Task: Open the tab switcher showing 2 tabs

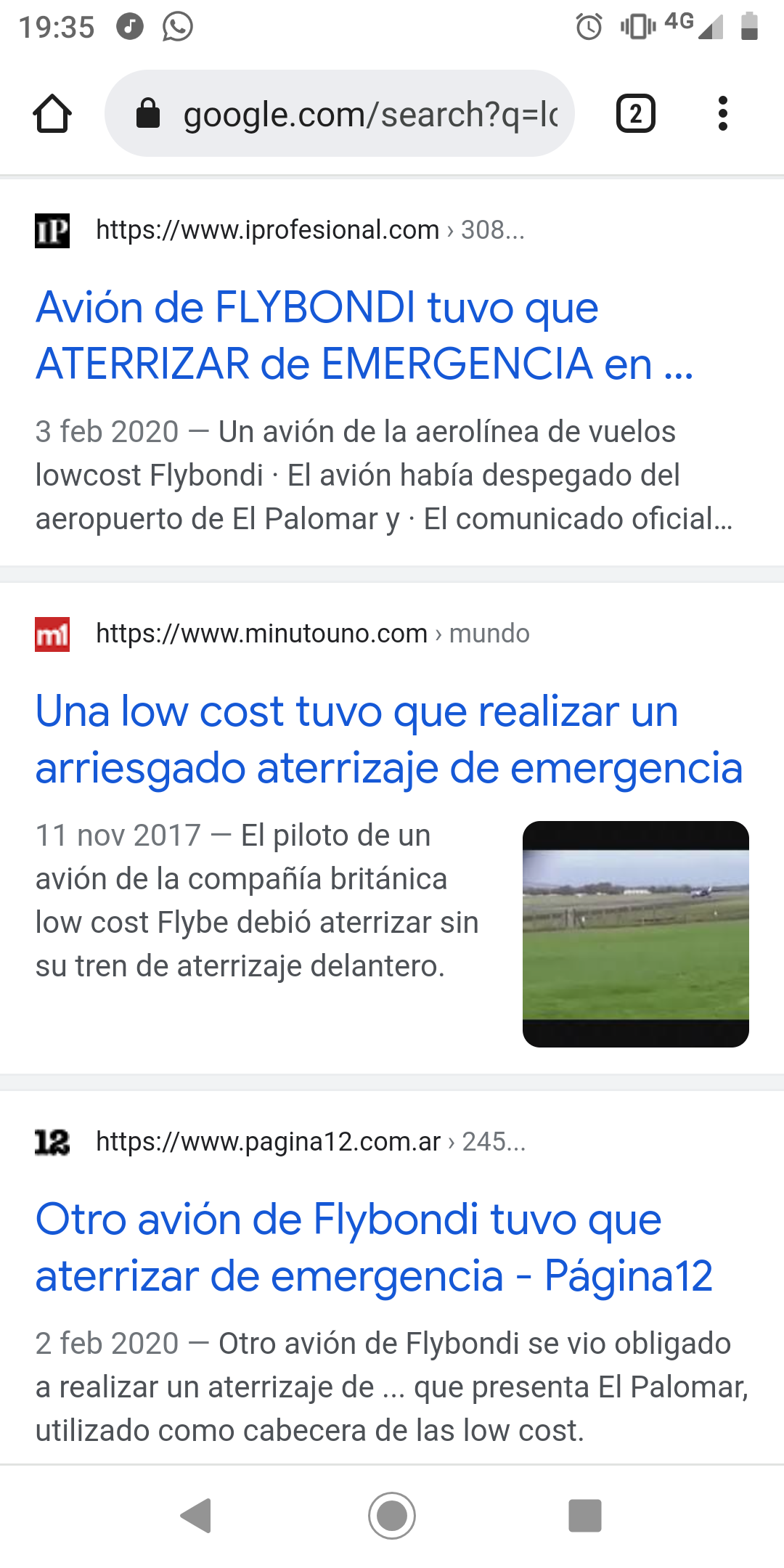Action: point(636,114)
